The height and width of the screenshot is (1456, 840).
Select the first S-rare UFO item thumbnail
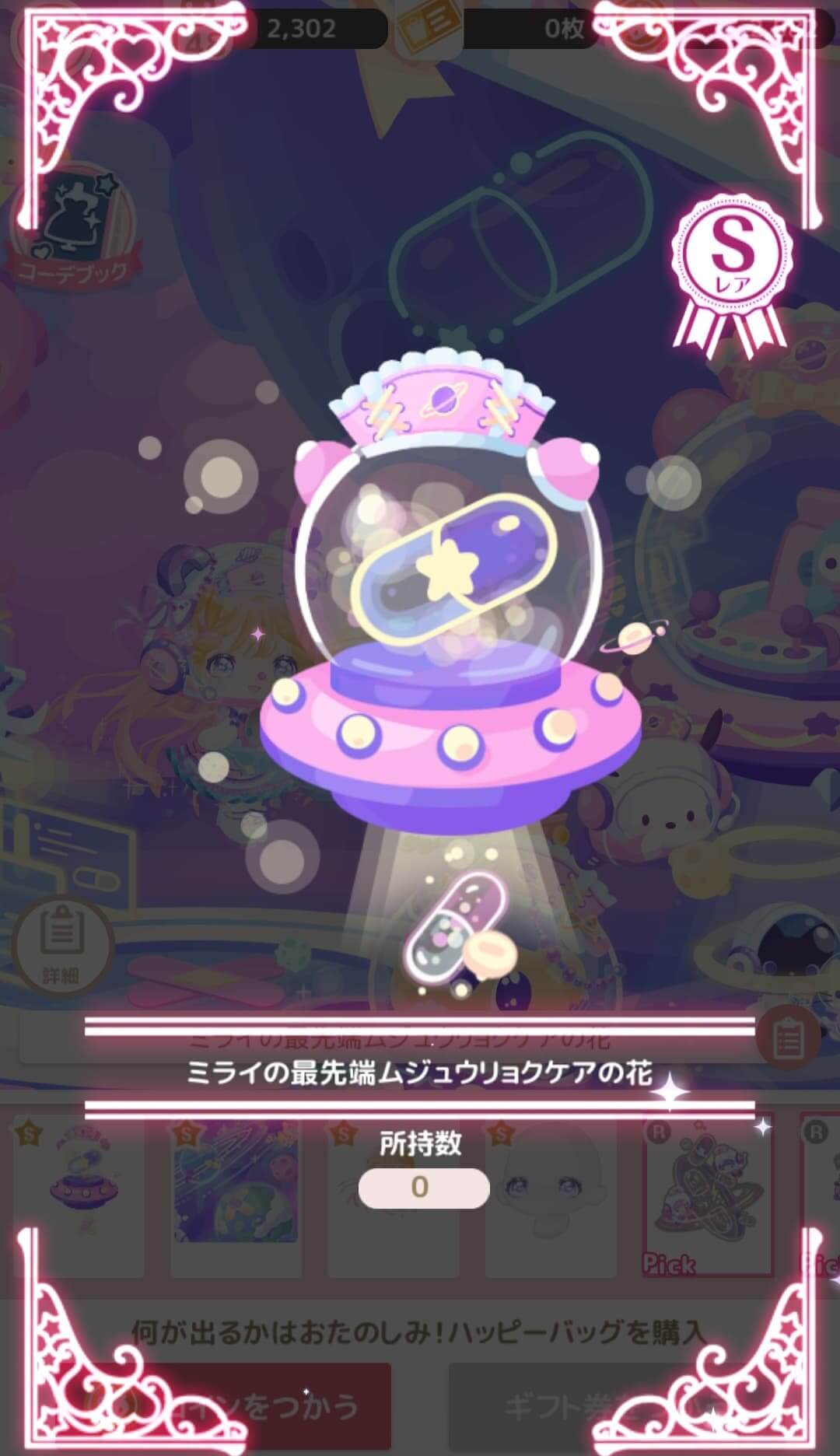78,1197
